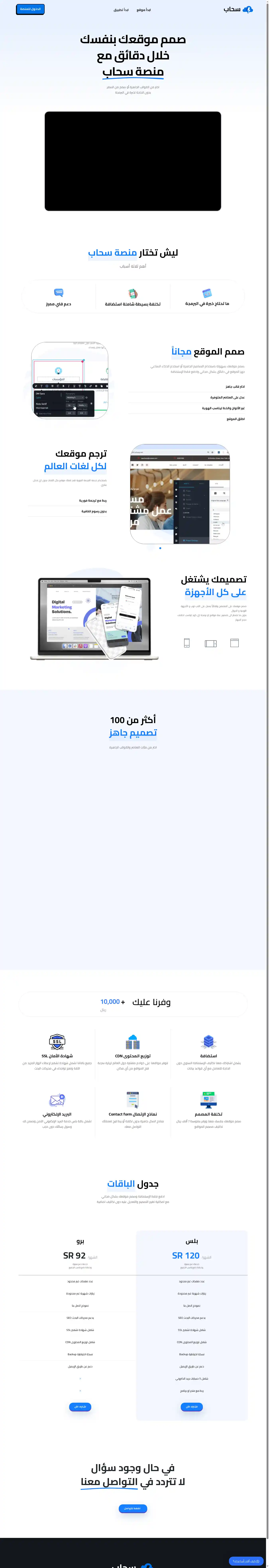
Task: Subscribe to the بلس plan
Action: [x=192, y=1407]
